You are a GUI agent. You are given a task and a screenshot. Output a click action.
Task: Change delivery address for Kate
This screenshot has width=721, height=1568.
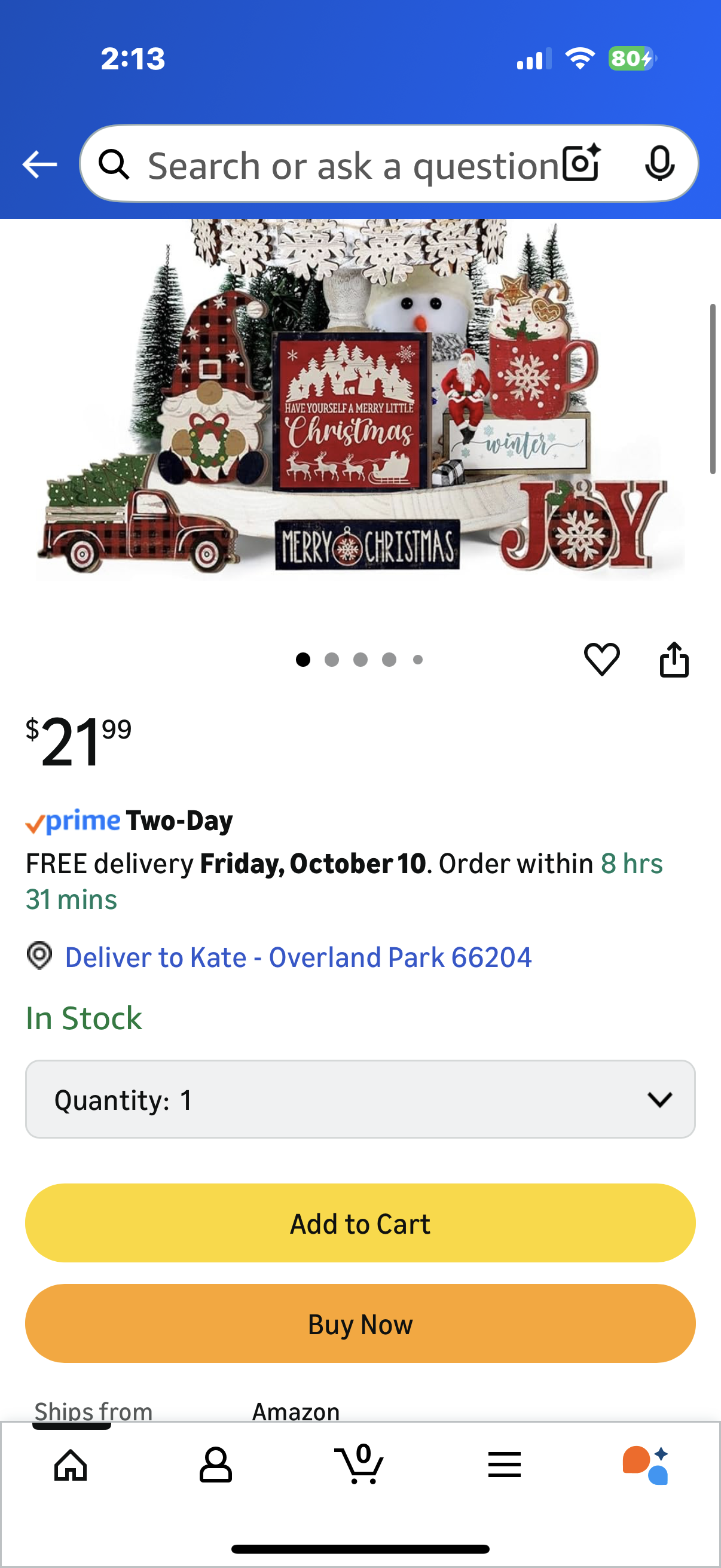298,957
